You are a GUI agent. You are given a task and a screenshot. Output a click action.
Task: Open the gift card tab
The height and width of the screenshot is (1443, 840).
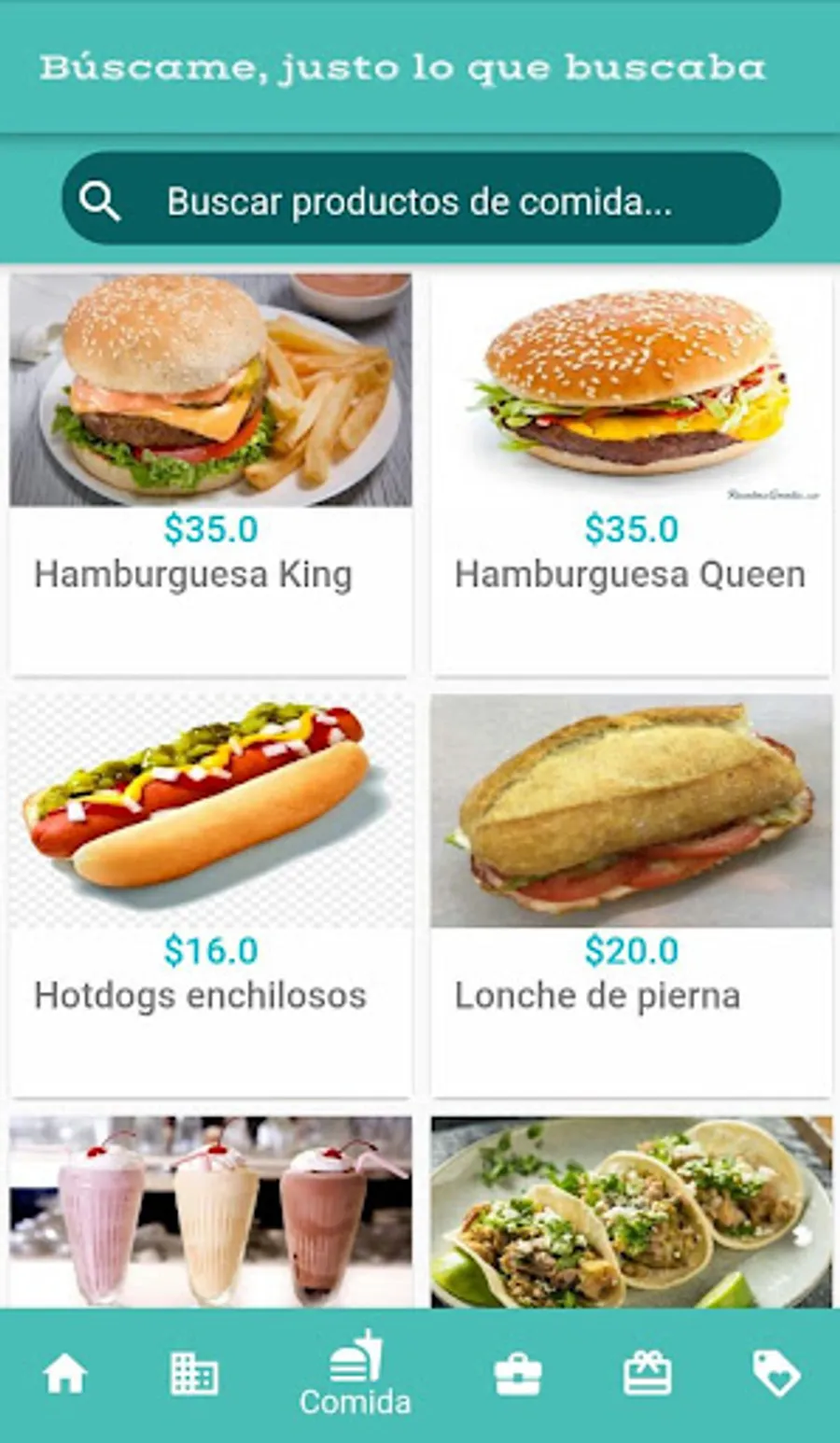[x=647, y=1374]
